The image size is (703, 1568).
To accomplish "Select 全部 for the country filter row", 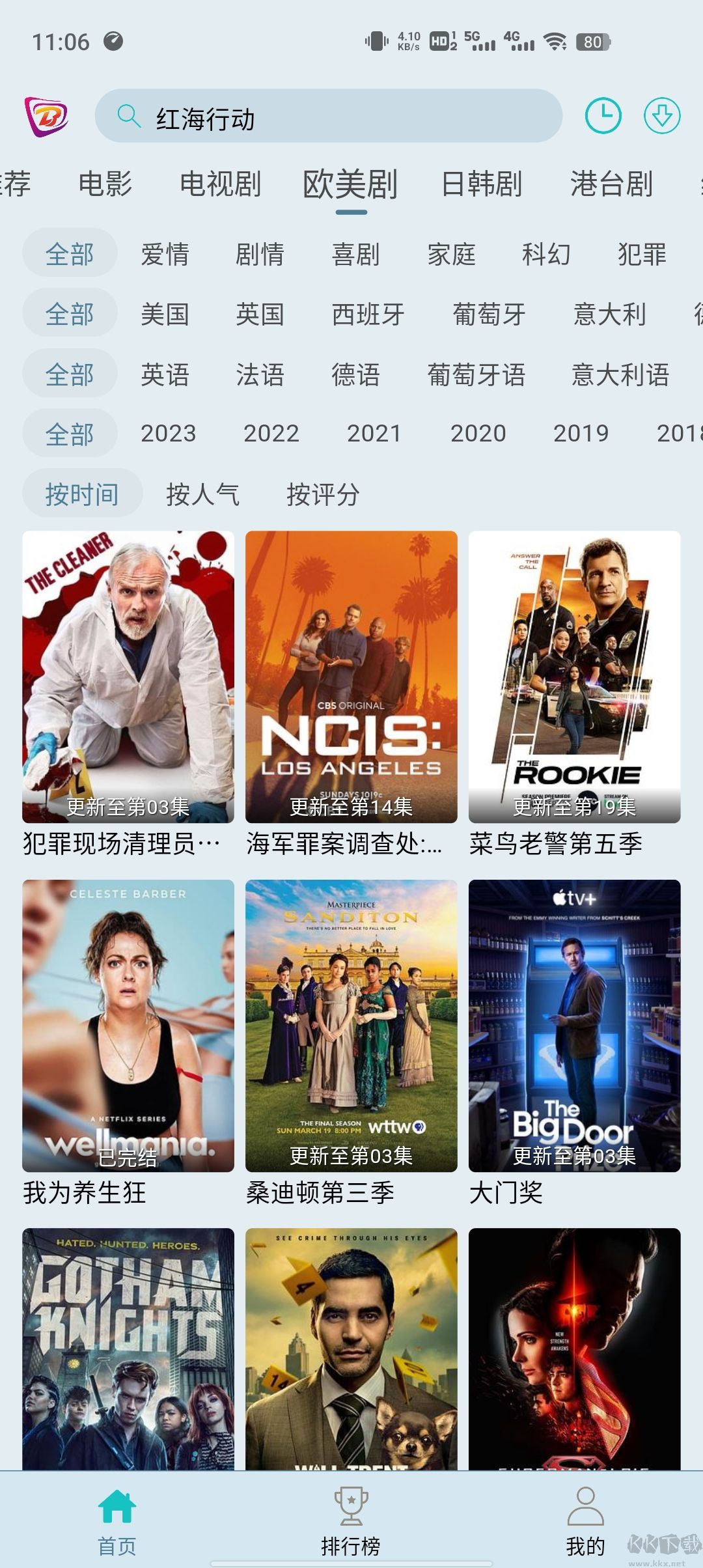I will click(70, 313).
